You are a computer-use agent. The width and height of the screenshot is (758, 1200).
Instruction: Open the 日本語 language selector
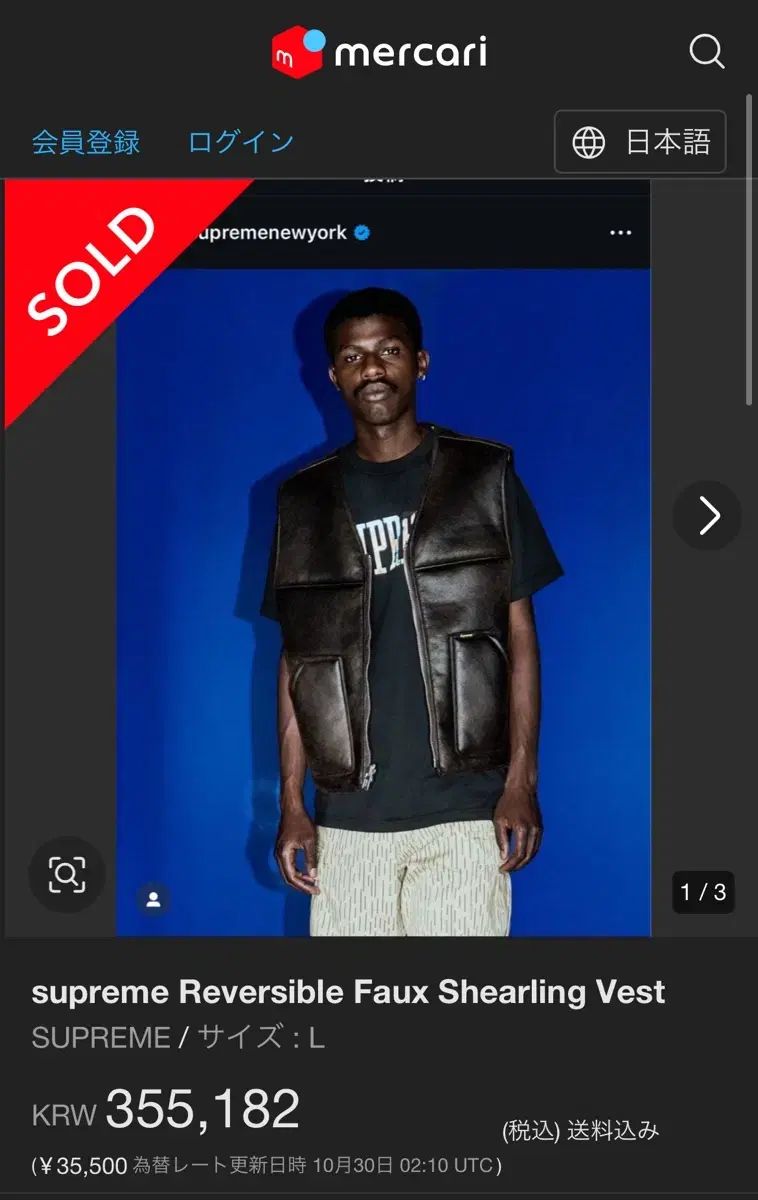click(x=640, y=142)
